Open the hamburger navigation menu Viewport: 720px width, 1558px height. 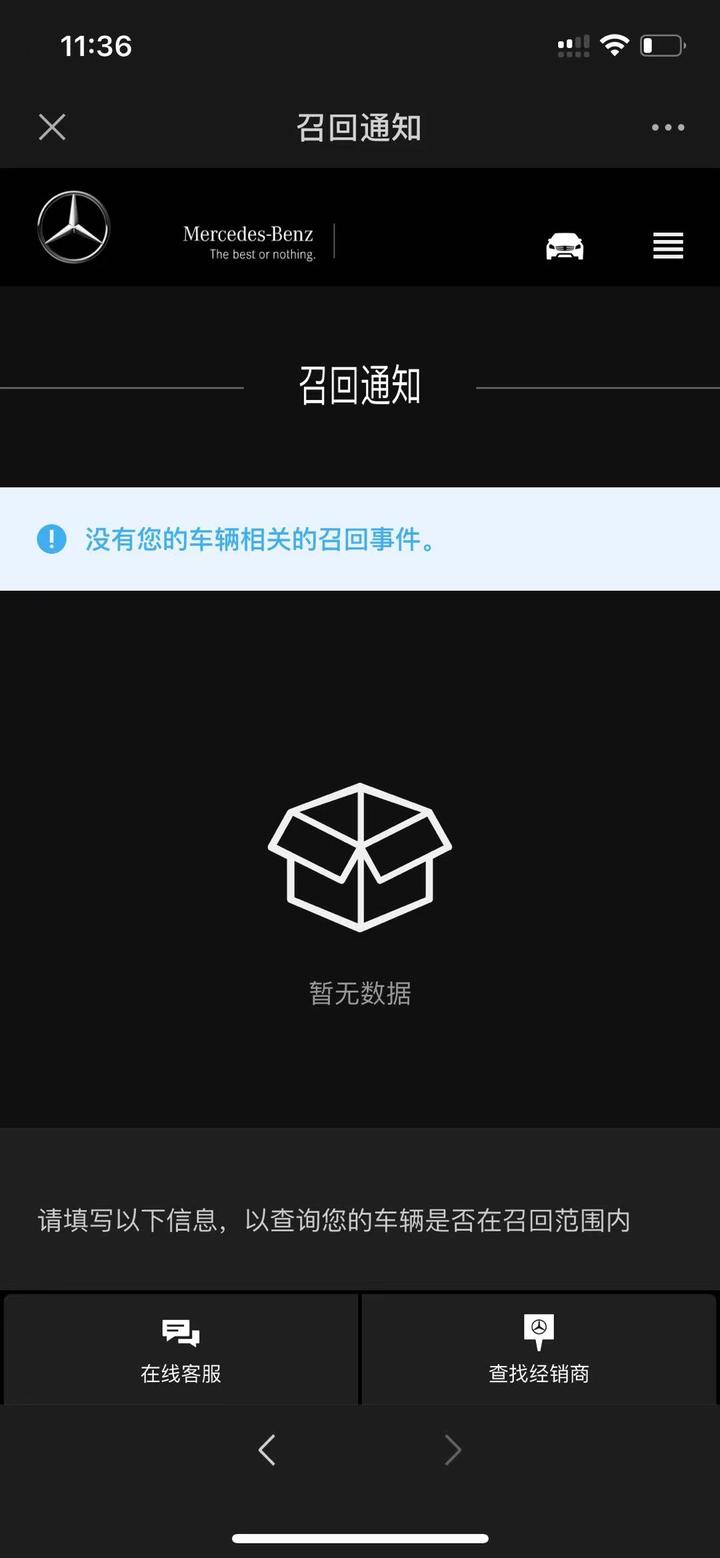pos(667,245)
